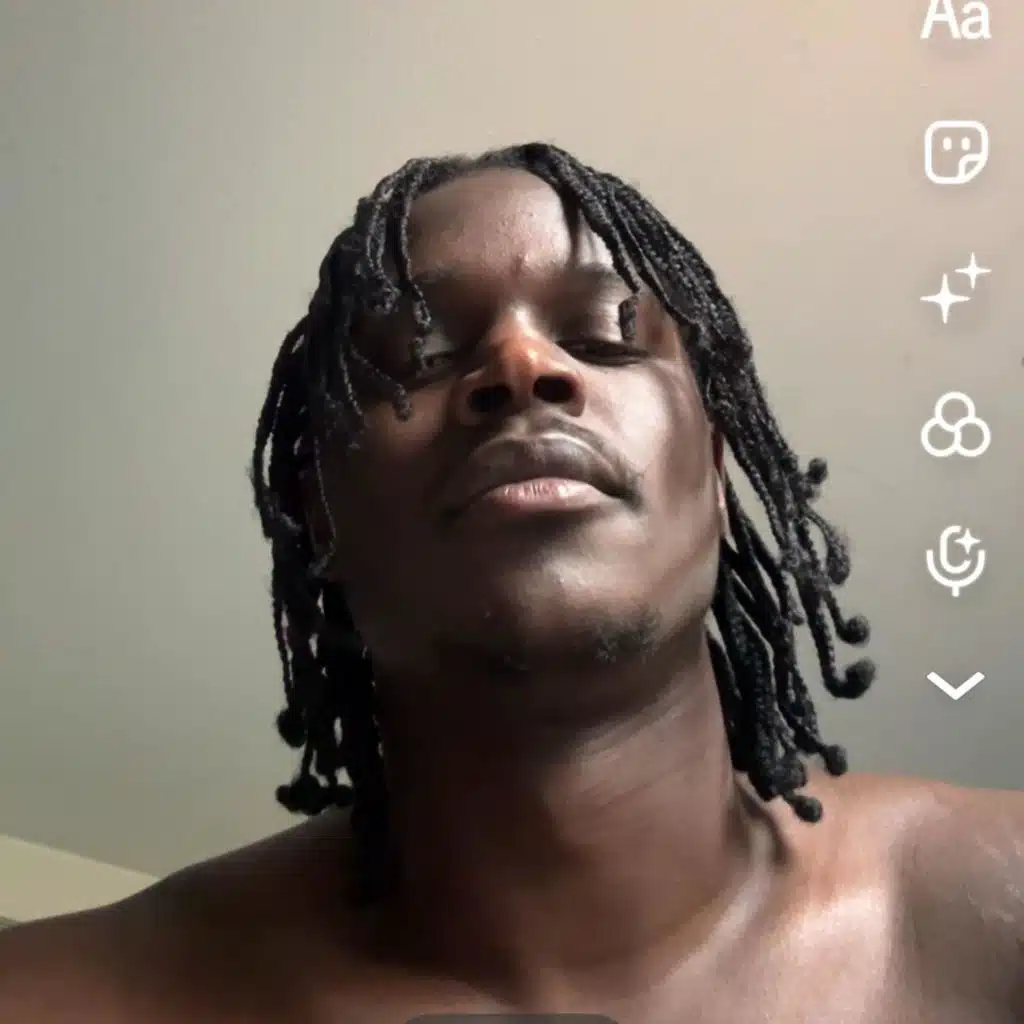
Task: Expand more tools with the down chevron
Action: (x=955, y=685)
